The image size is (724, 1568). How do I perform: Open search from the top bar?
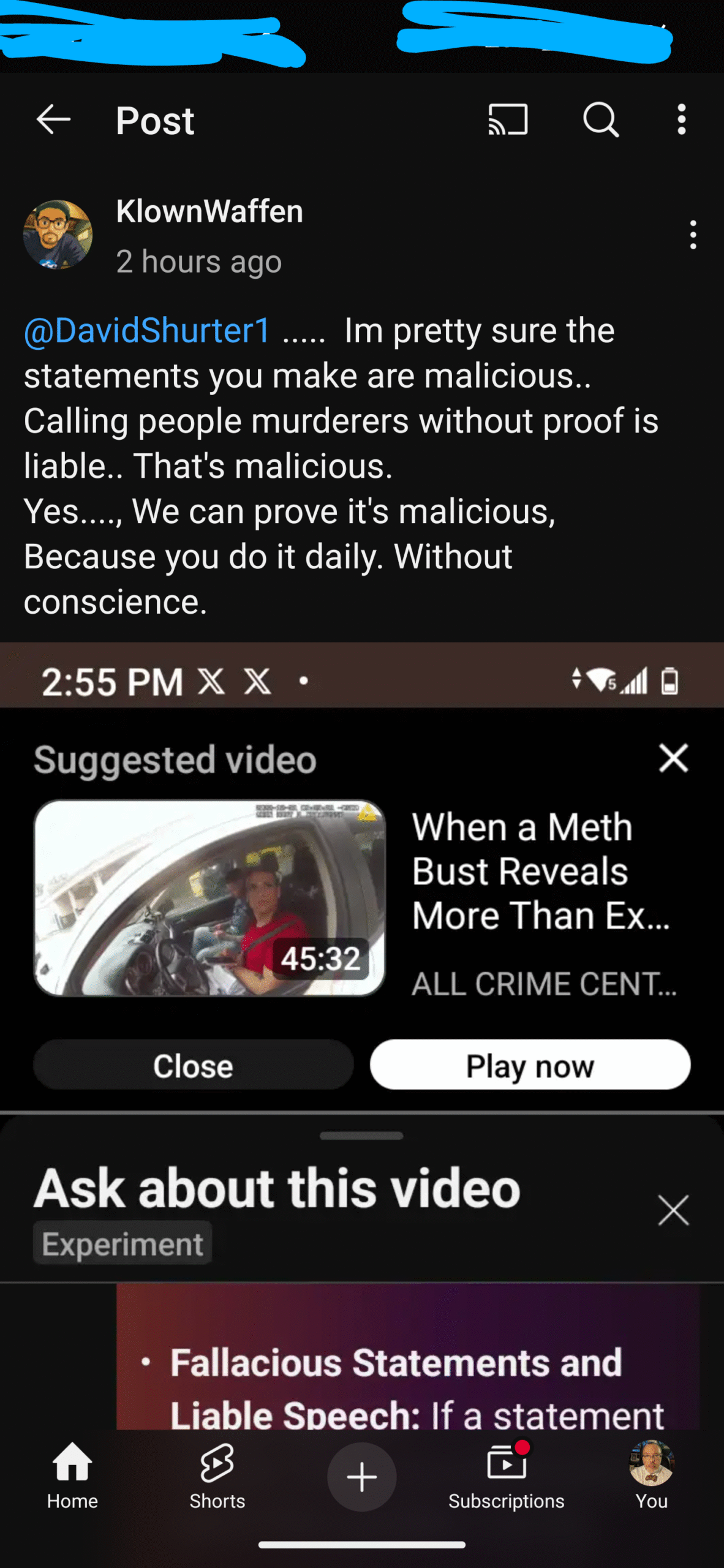[x=601, y=119]
